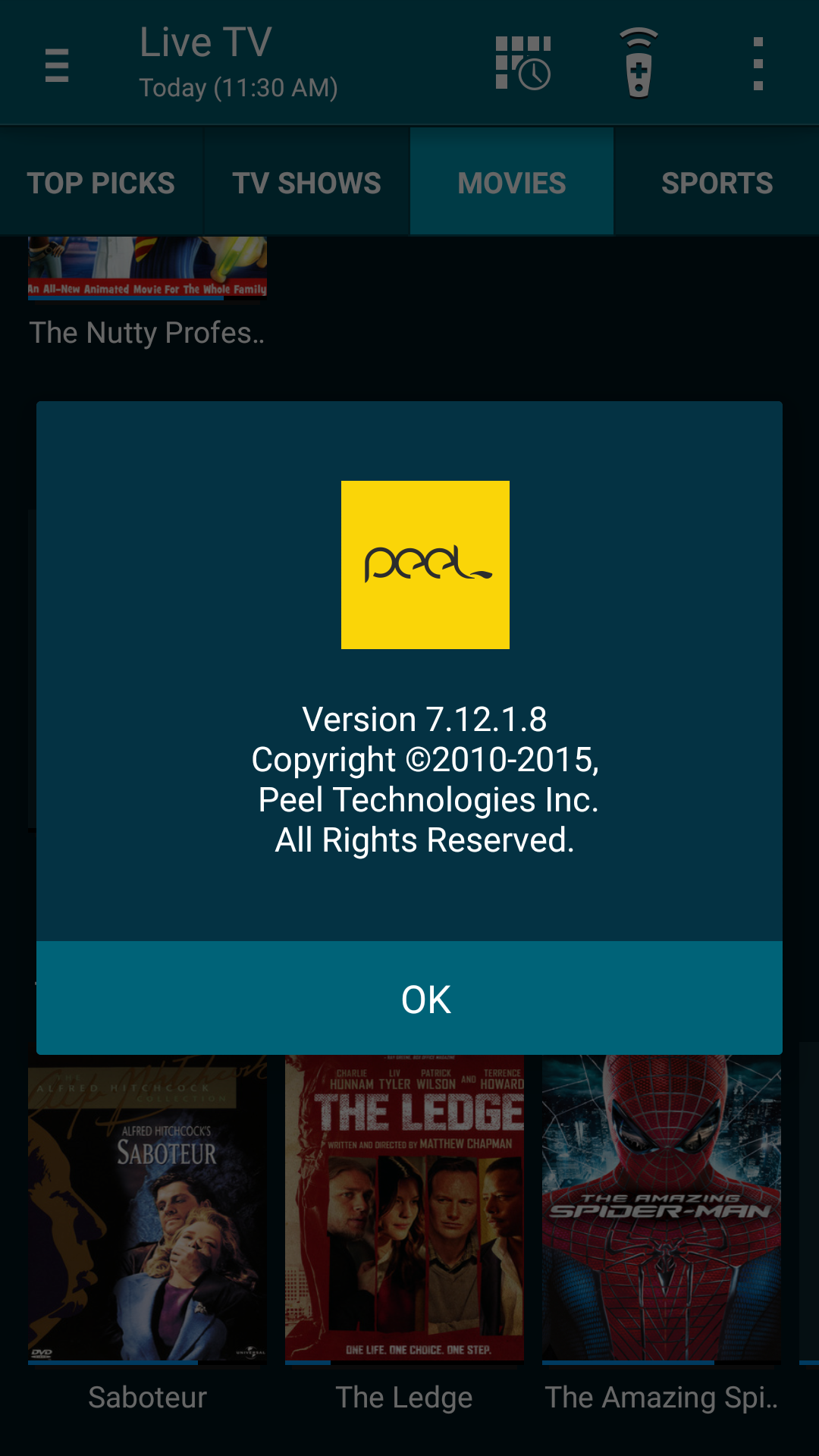Switch to the TV Shows tab
Screen dimensions: 819x1456
coord(306,183)
